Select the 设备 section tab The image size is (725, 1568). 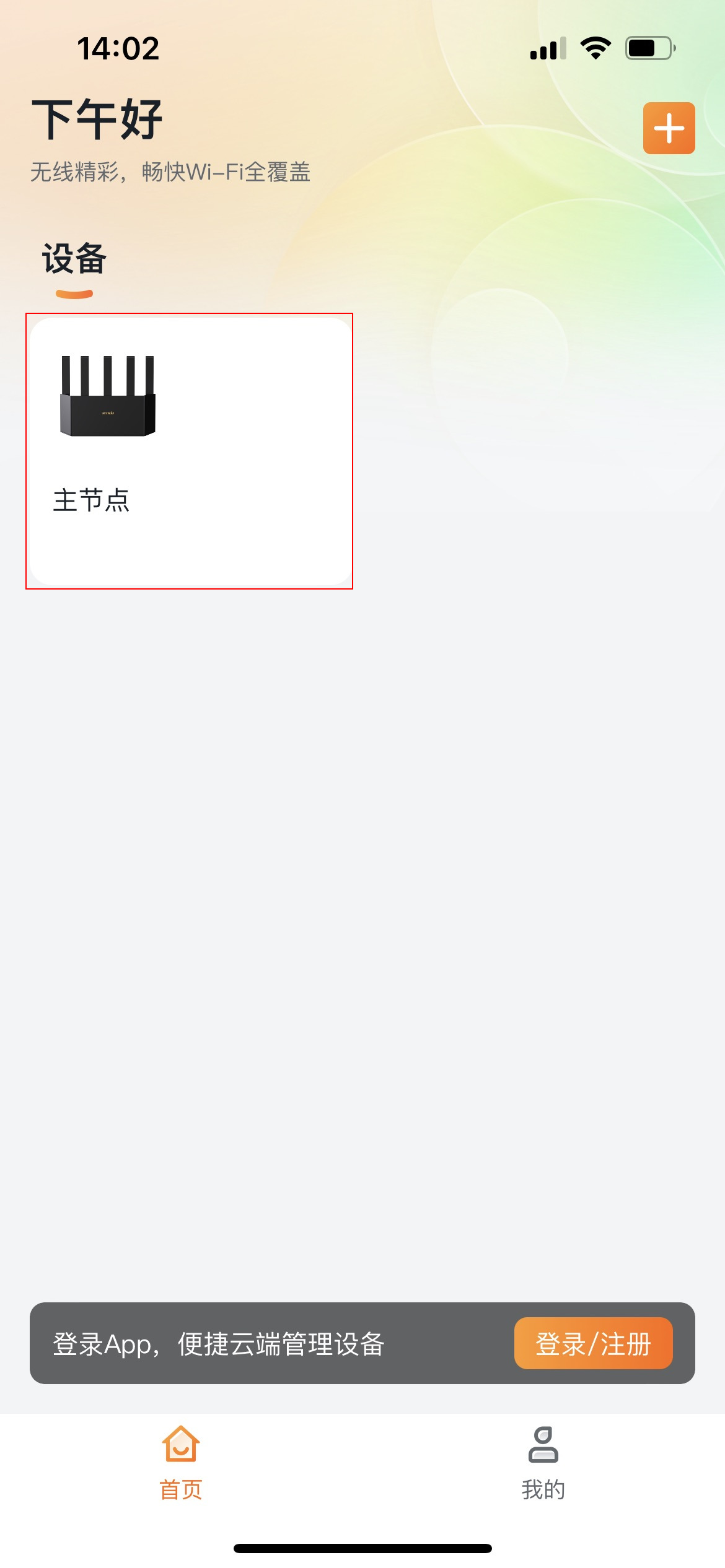(74, 259)
